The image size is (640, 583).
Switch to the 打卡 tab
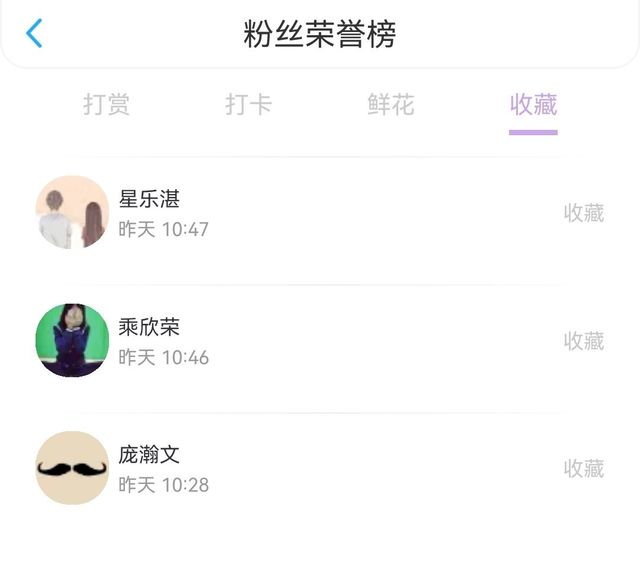coord(248,105)
